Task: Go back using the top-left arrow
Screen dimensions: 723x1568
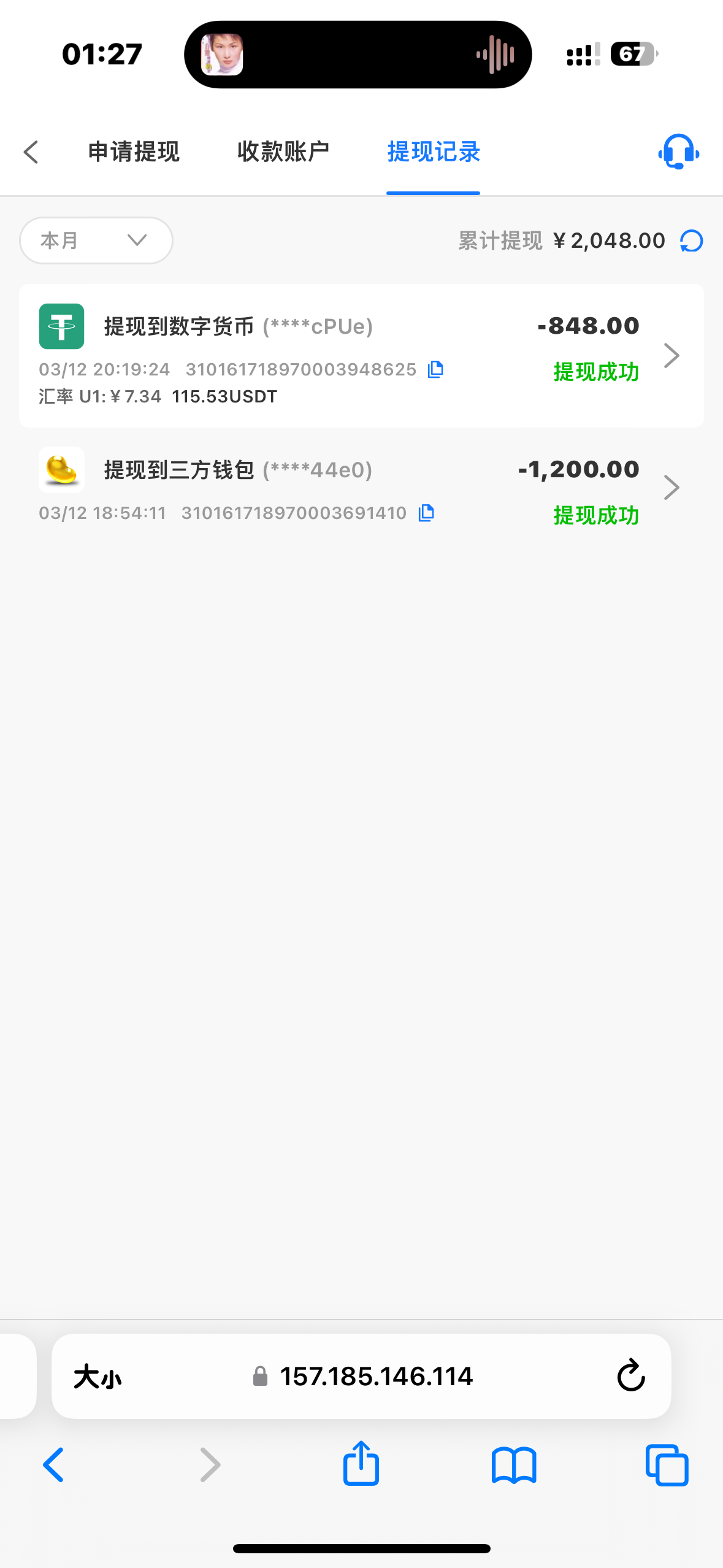Action: pos(31,152)
